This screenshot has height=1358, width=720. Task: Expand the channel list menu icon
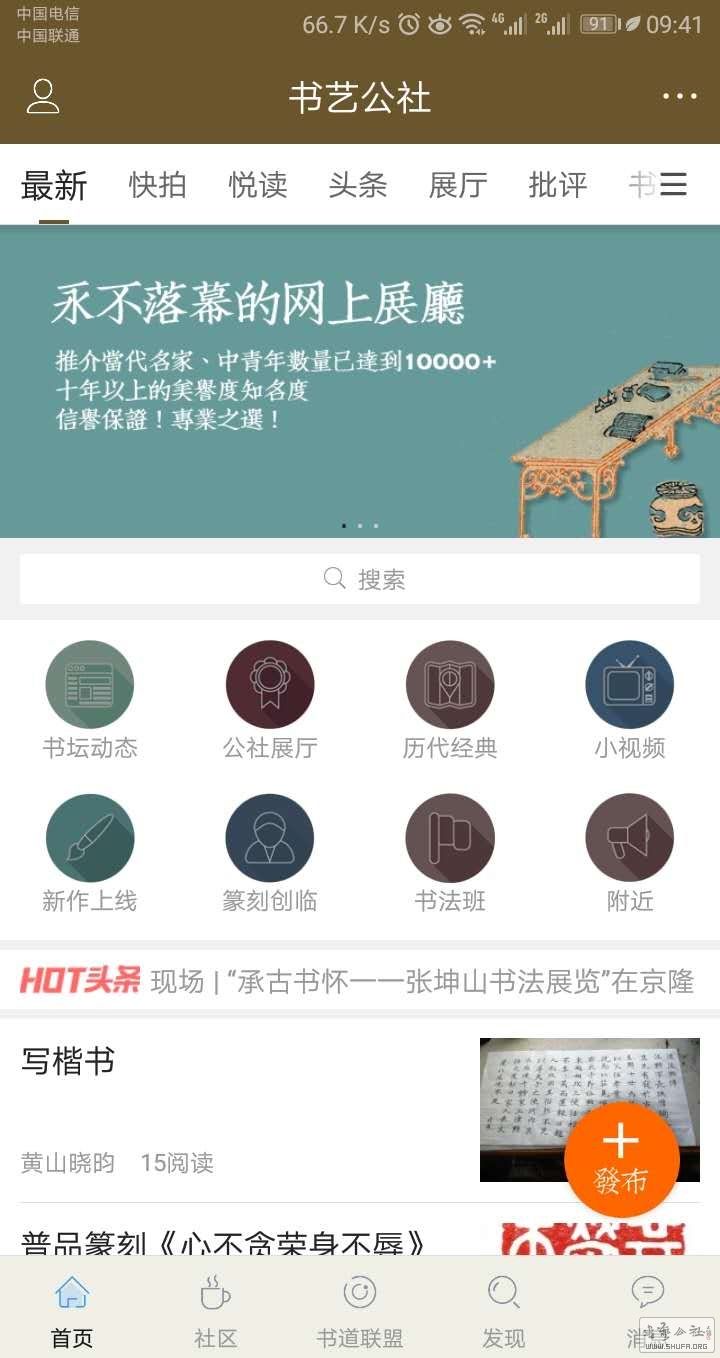[674, 185]
